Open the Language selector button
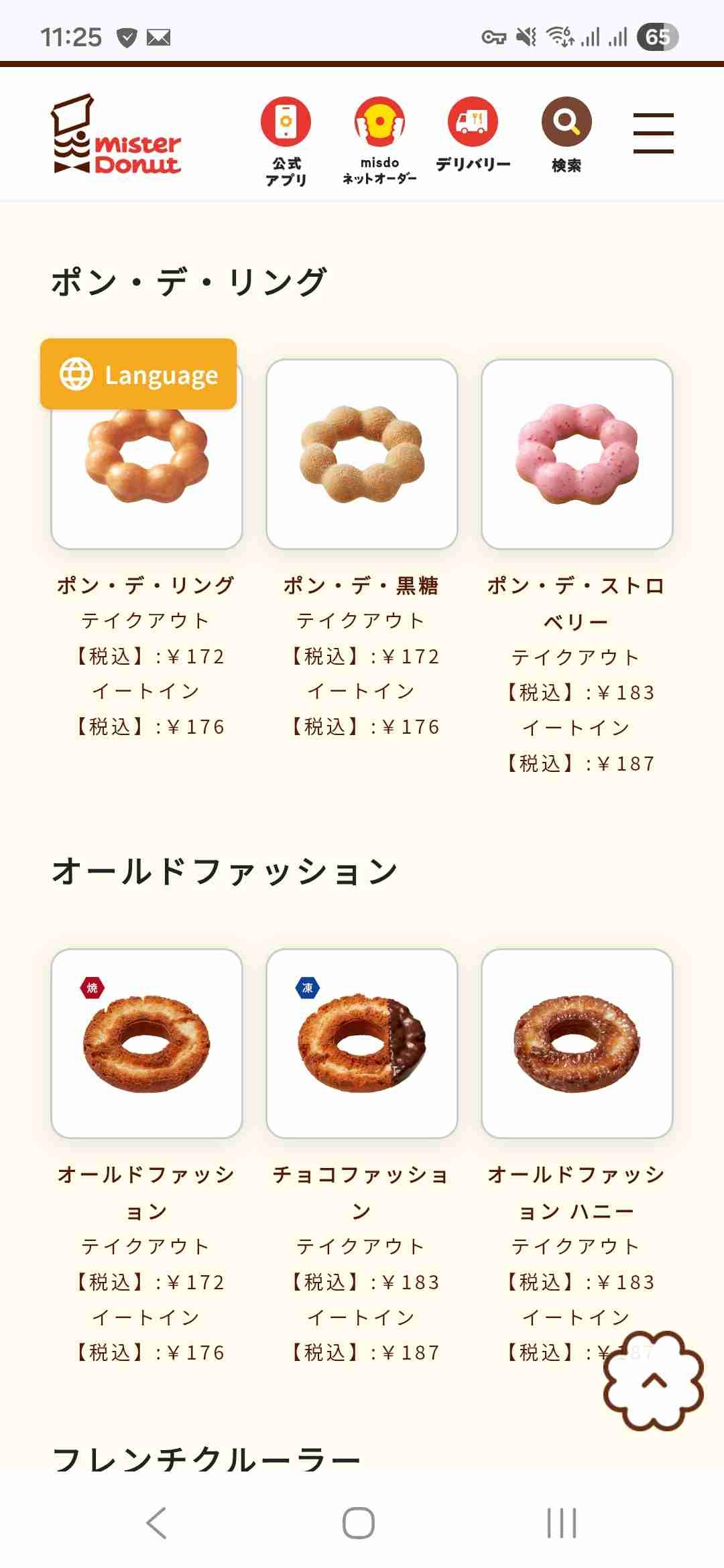This screenshot has height=1568, width=724. tap(138, 375)
